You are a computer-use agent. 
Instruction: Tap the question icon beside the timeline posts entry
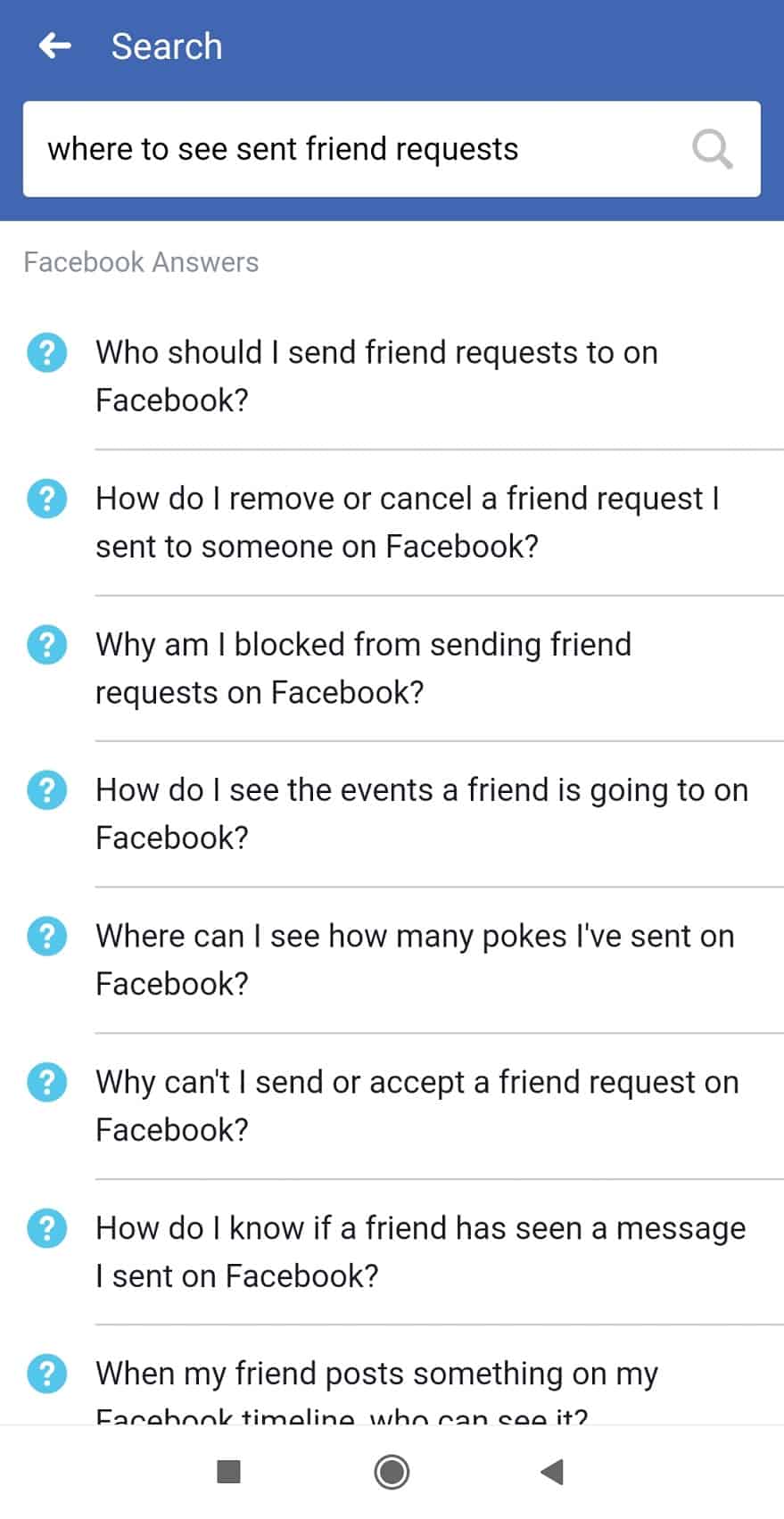pos(46,1374)
